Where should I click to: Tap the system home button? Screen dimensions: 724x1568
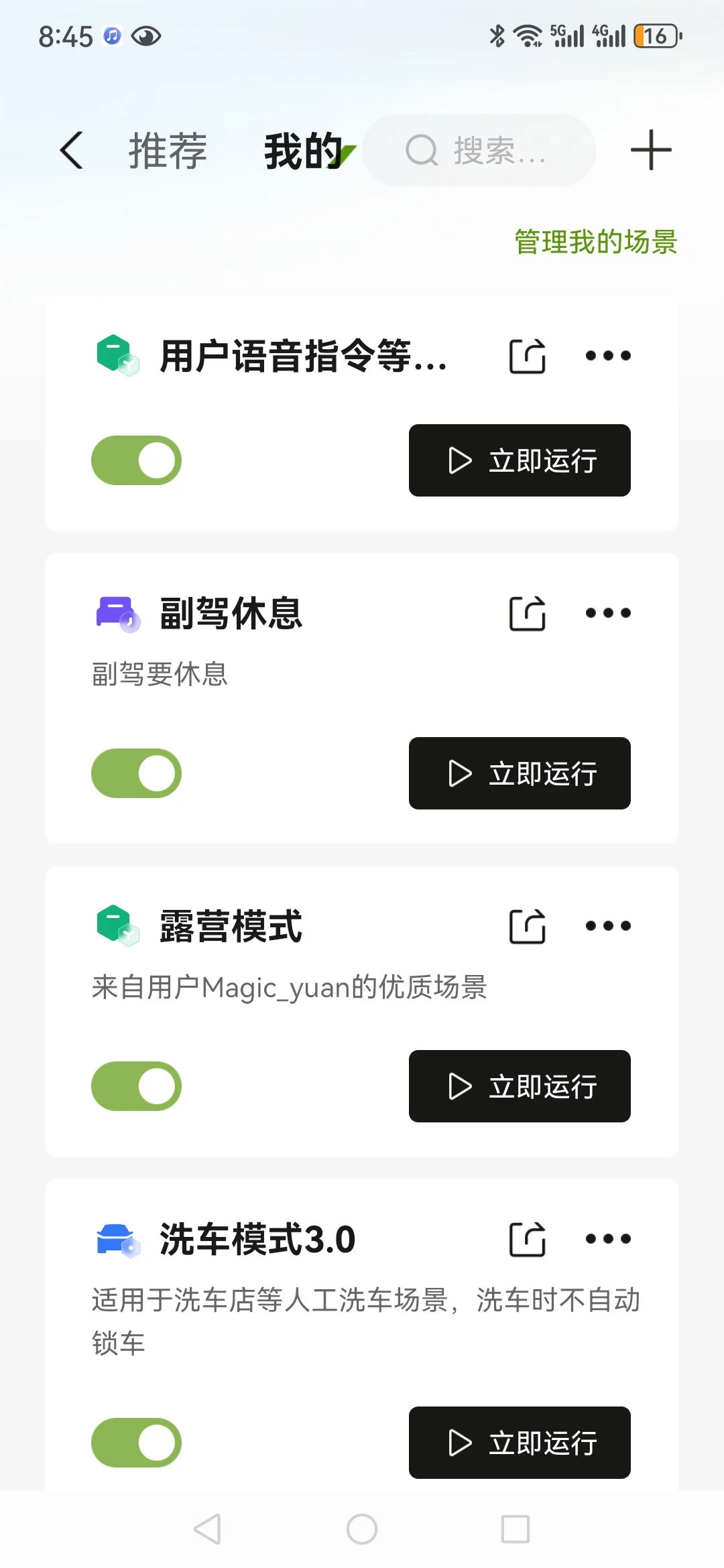click(362, 1529)
